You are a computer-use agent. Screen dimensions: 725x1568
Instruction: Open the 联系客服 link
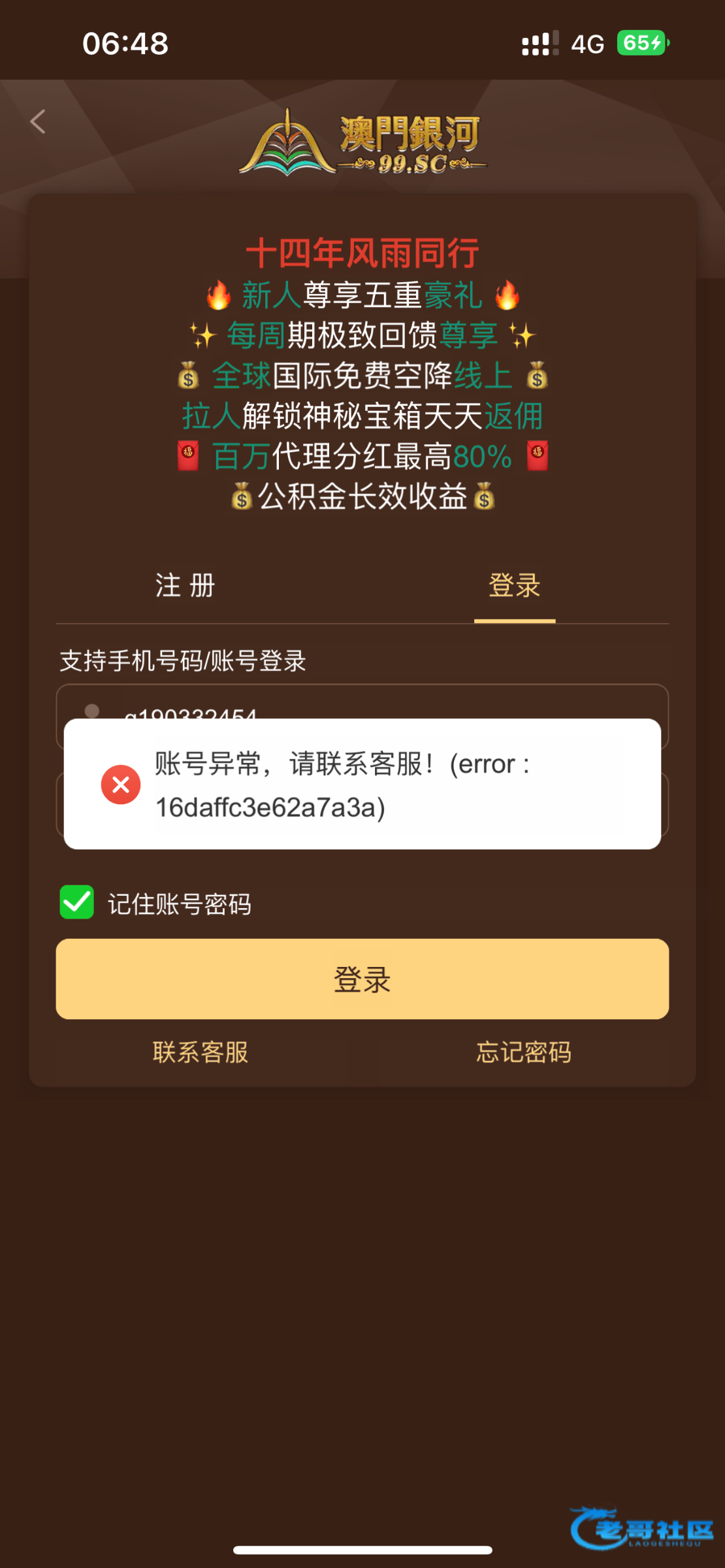tap(201, 1053)
